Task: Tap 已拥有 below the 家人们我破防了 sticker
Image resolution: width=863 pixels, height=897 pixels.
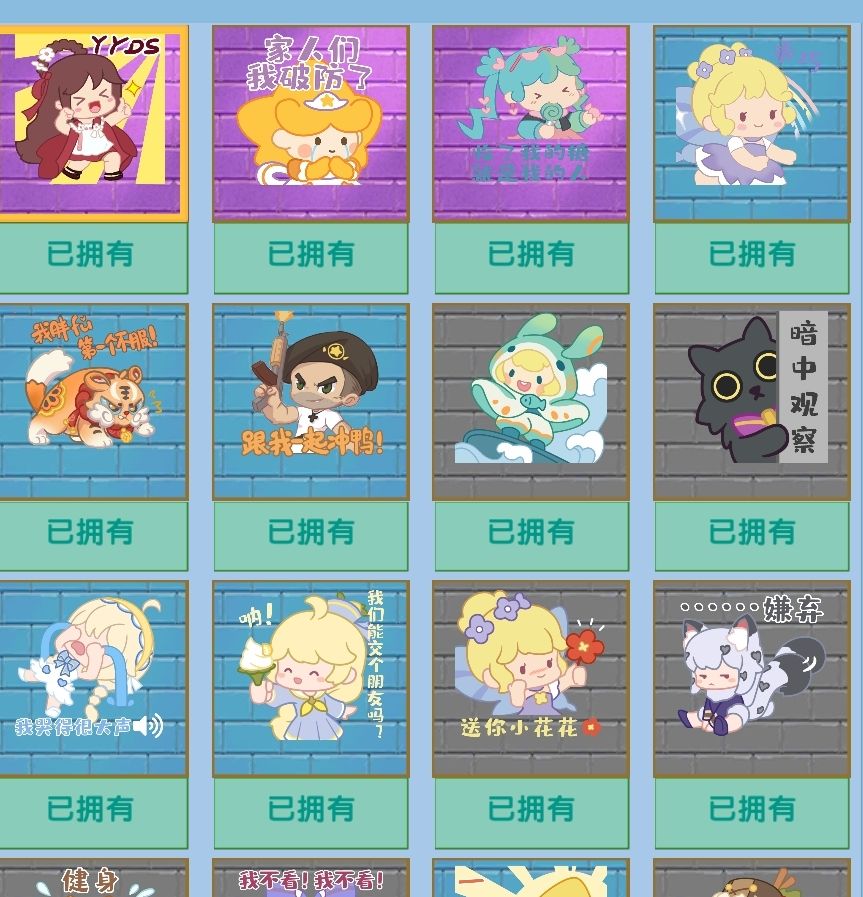Action: (311, 256)
